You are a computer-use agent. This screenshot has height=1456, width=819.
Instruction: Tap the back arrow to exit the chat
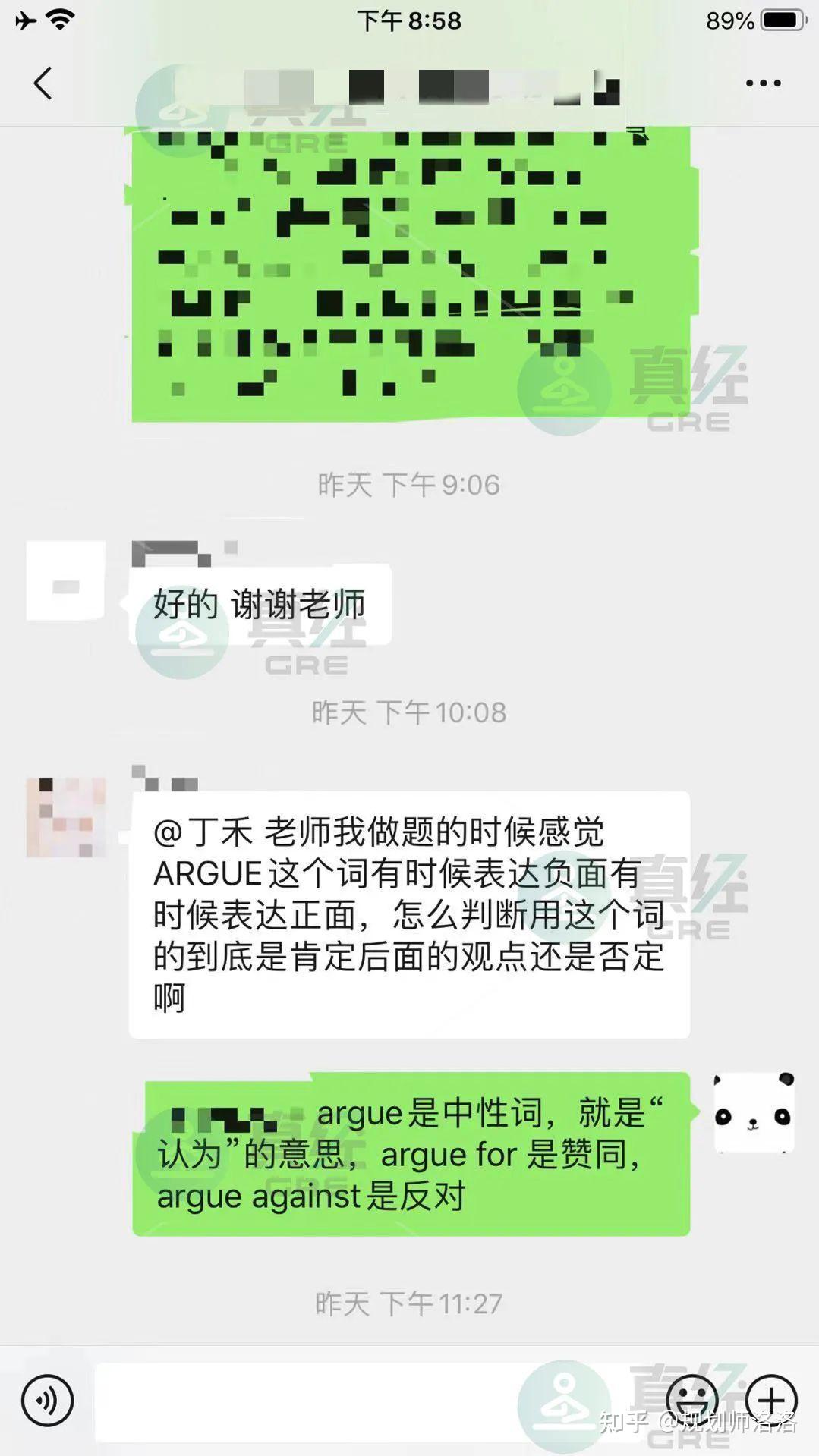pyautogui.click(x=42, y=82)
